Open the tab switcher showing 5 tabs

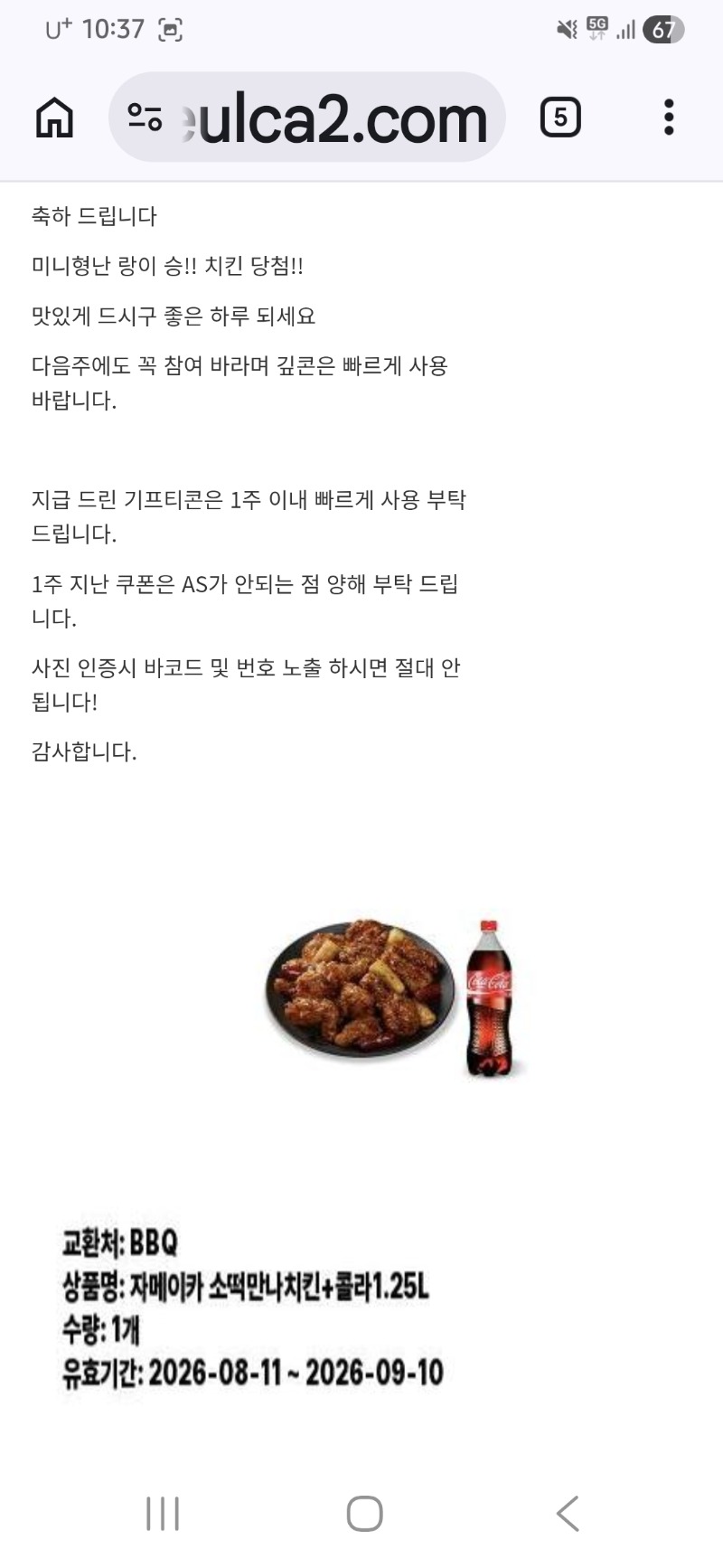[560, 118]
